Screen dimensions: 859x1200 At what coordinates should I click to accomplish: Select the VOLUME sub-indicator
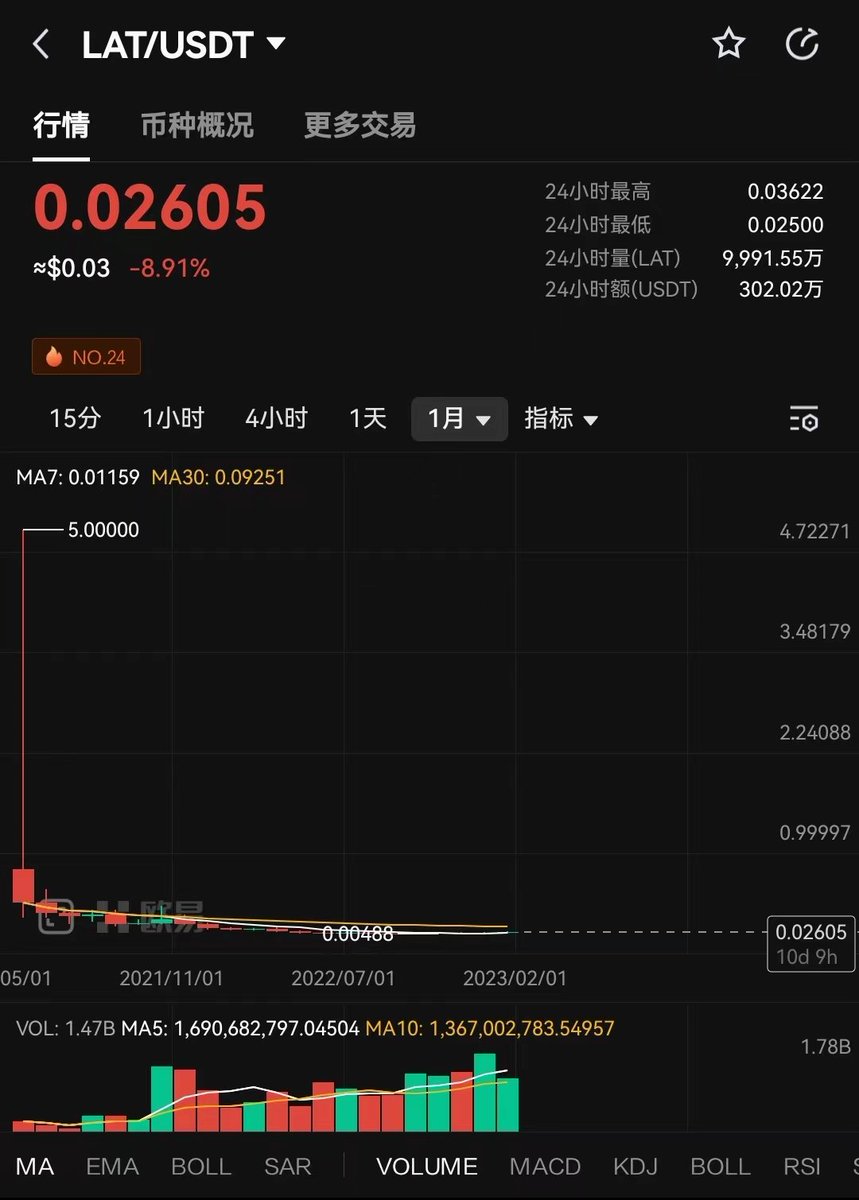pyautogui.click(x=427, y=1166)
